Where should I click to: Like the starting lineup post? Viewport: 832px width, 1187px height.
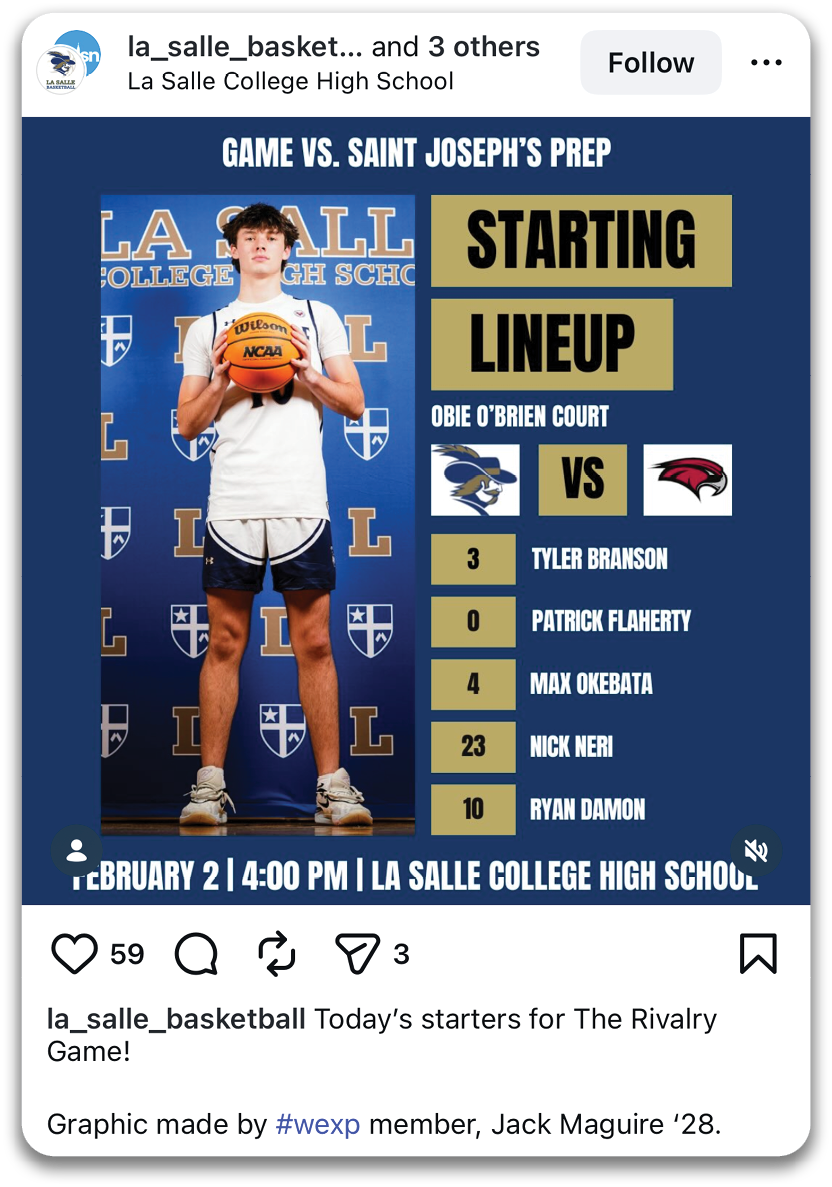coord(74,954)
